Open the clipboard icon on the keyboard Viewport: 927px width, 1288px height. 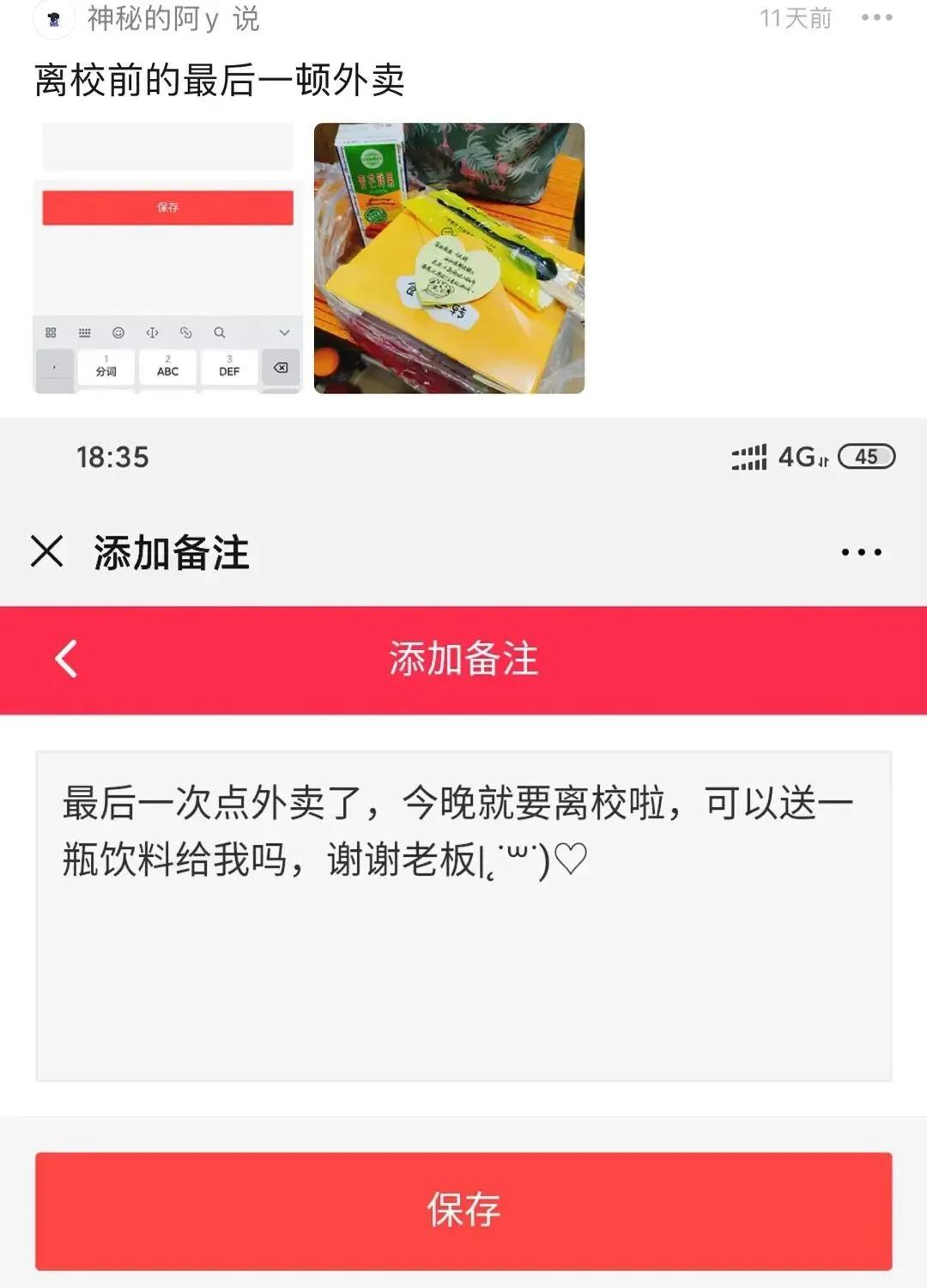click(186, 332)
